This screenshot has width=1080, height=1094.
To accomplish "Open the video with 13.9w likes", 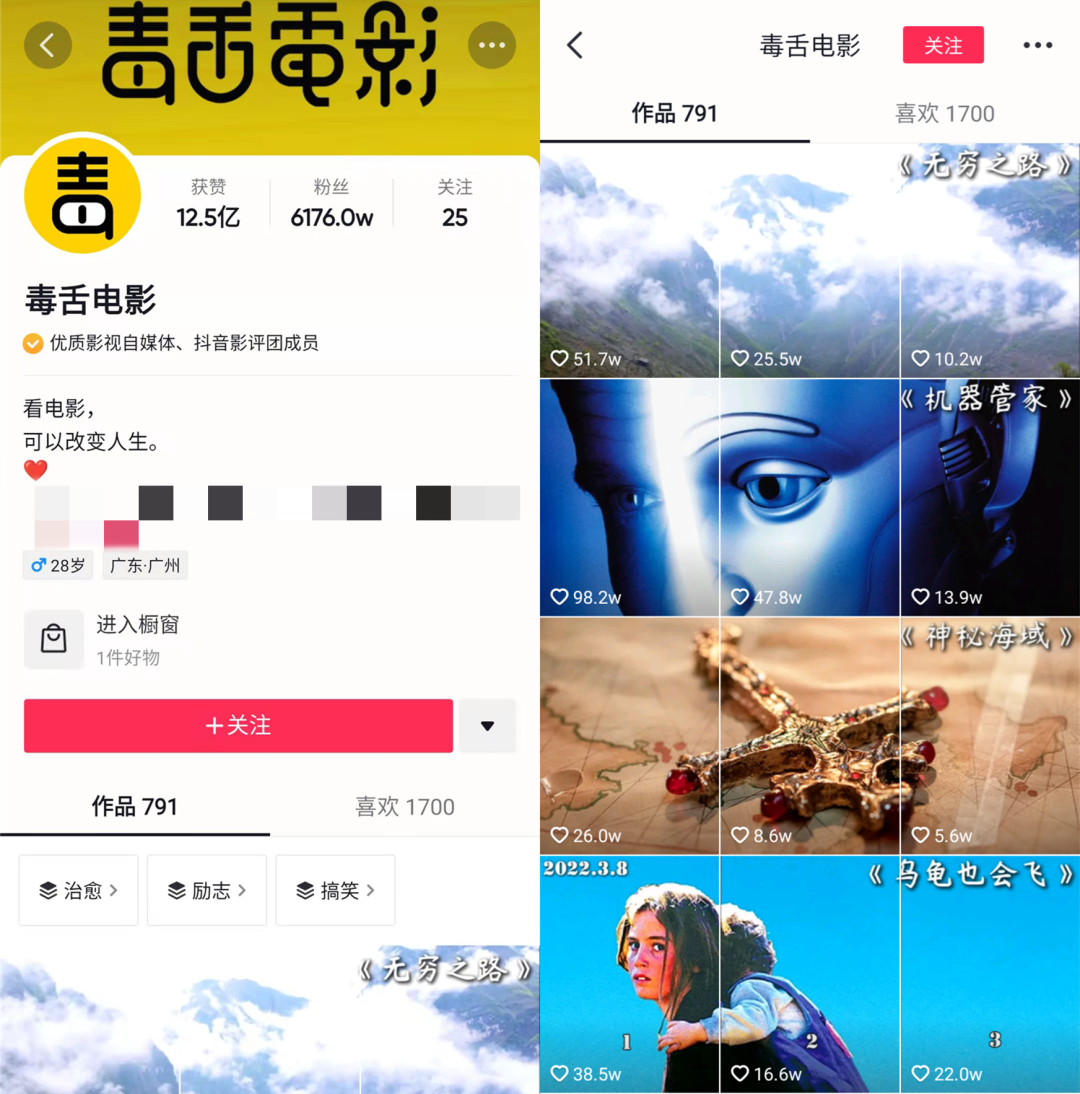I will 990,497.
